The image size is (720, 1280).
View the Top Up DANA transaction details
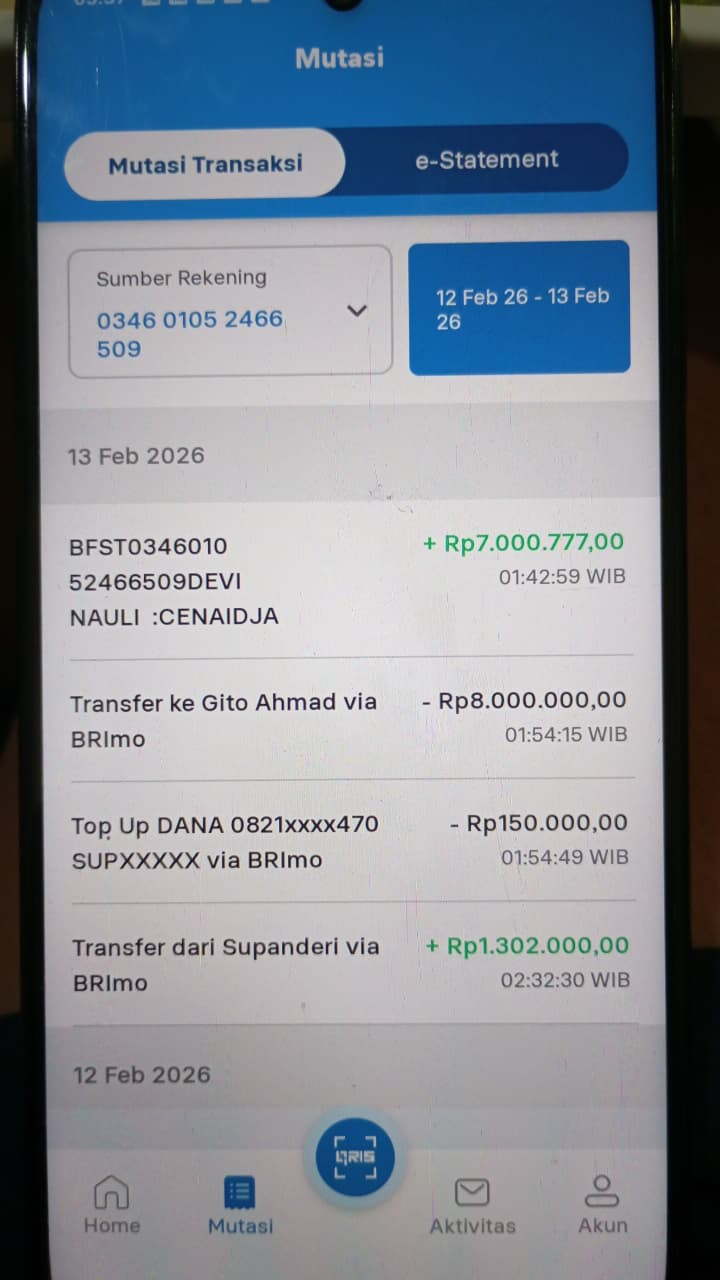(x=350, y=841)
